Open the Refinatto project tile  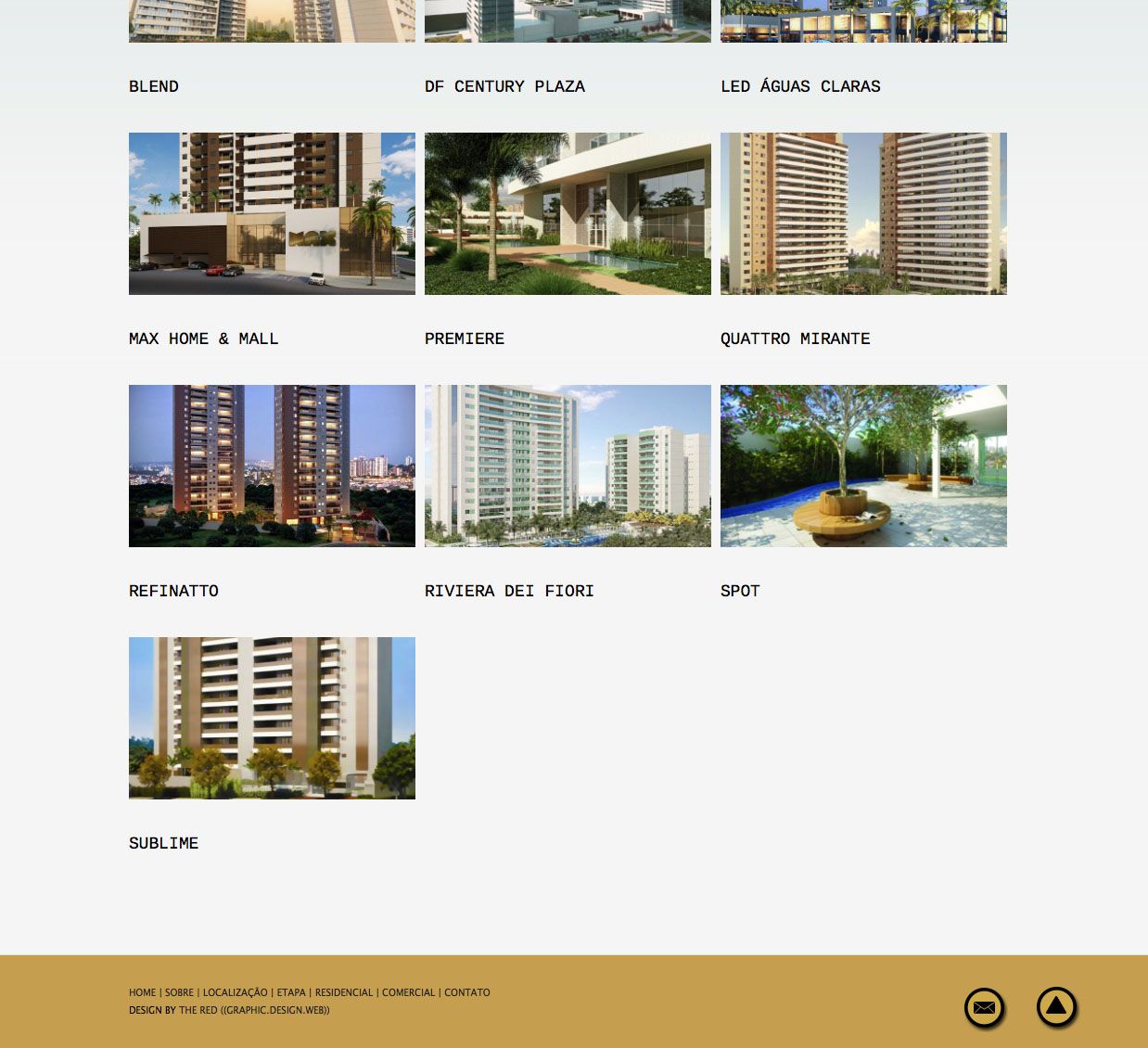(x=272, y=466)
